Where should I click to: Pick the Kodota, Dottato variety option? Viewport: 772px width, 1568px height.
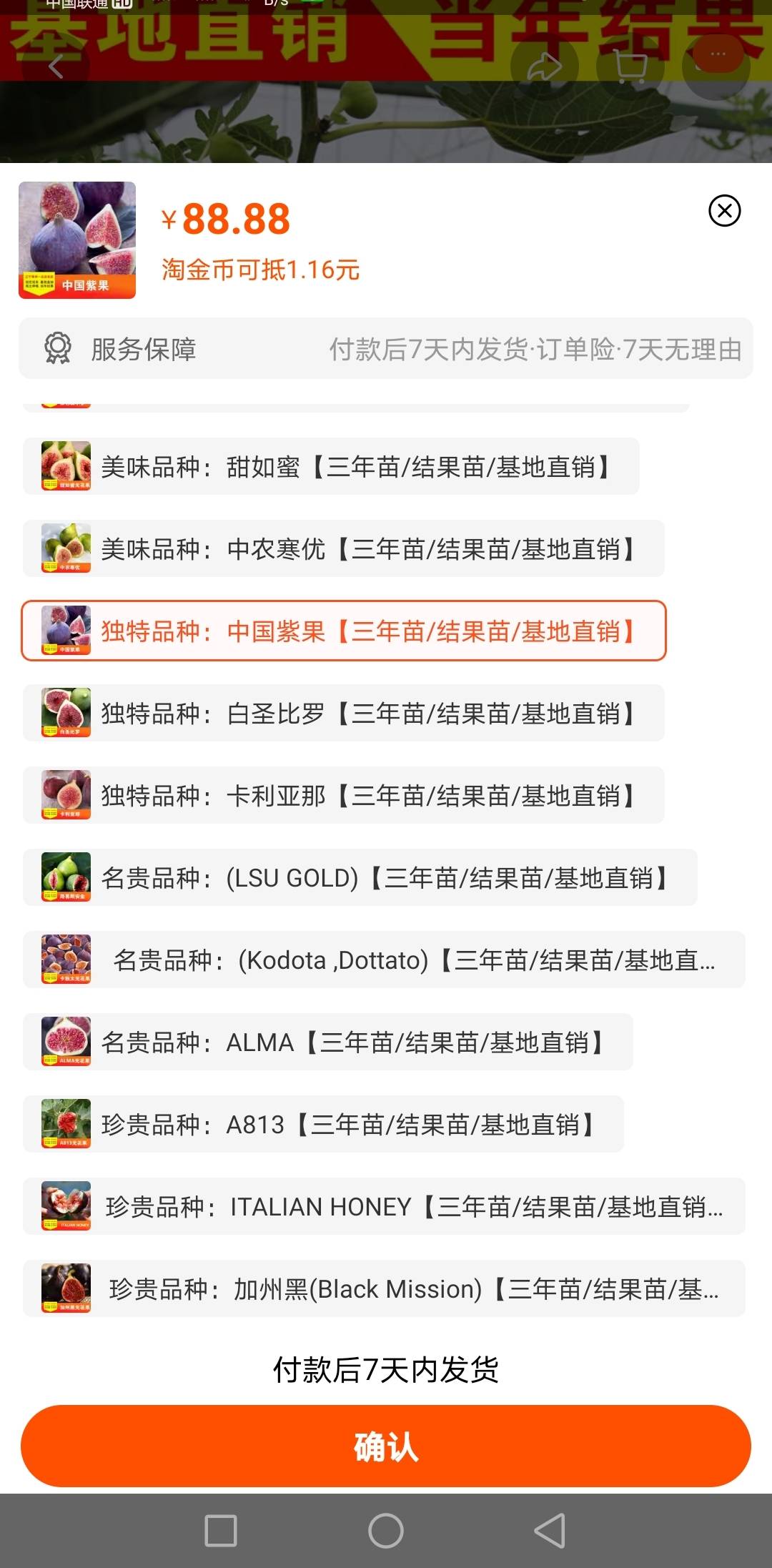point(384,960)
